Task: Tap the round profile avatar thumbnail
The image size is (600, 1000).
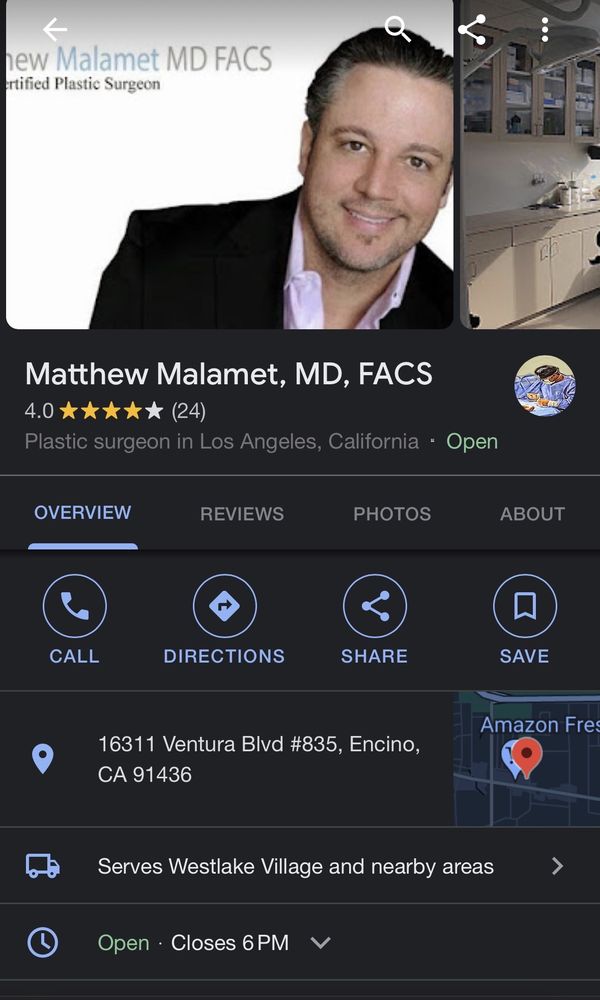Action: [x=544, y=386]
